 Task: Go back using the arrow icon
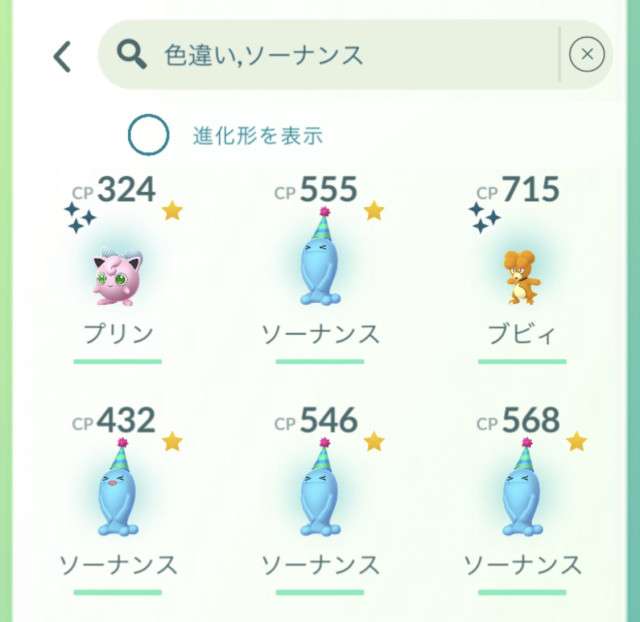coord(62,56)
